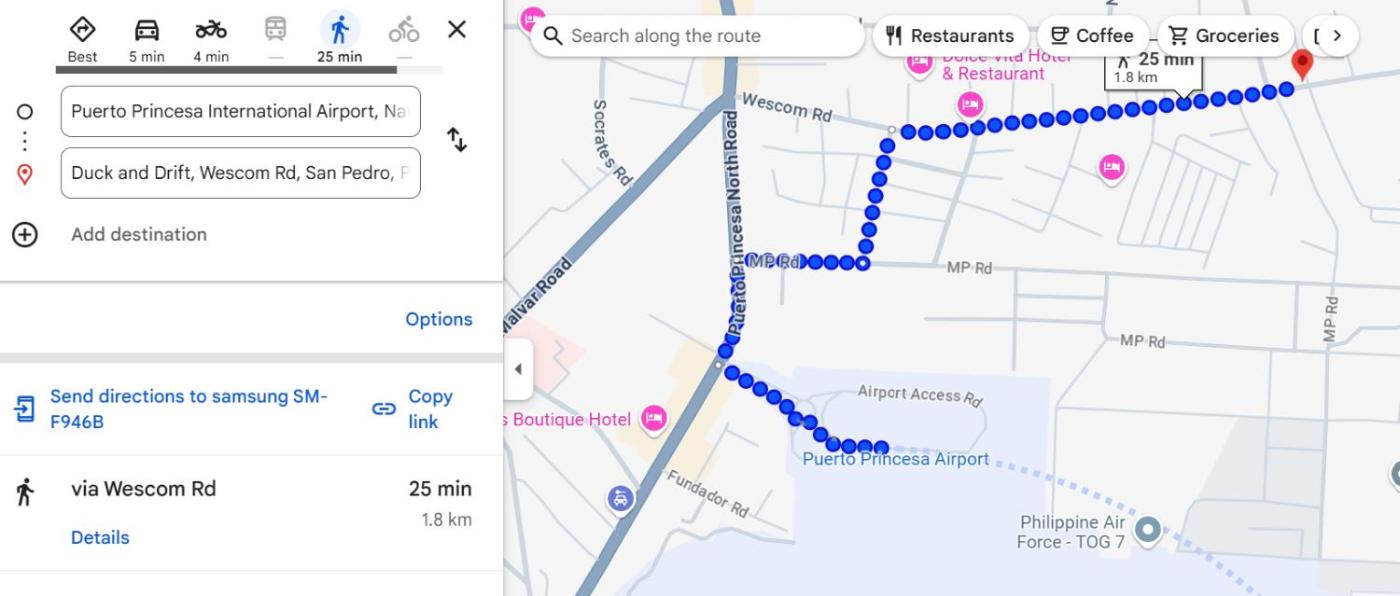Open Details for via Wescom Rd route
This screenshot has height=596, width=1400.
pyautogui.click(x=100, y=537)
